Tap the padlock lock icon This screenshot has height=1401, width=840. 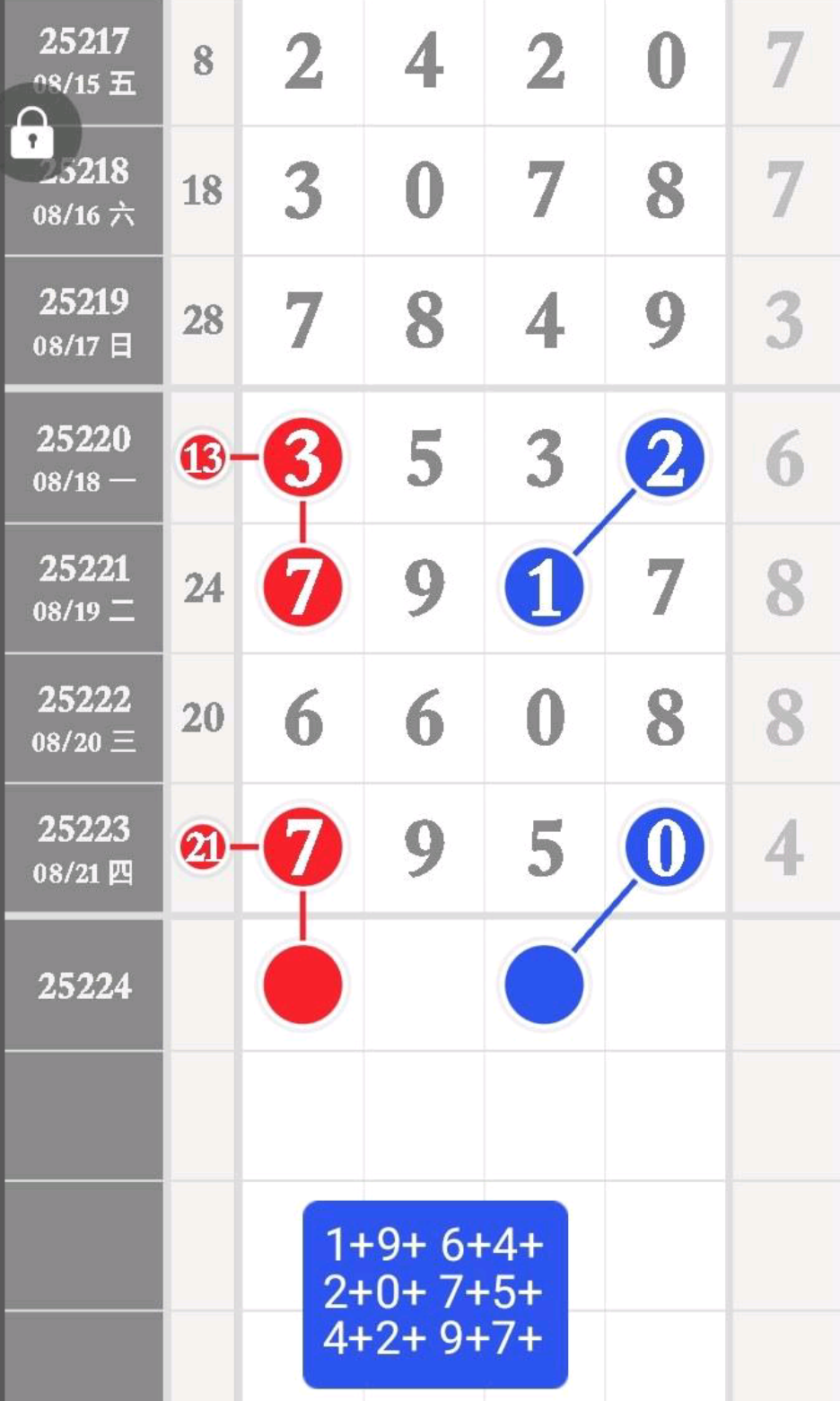32,133
